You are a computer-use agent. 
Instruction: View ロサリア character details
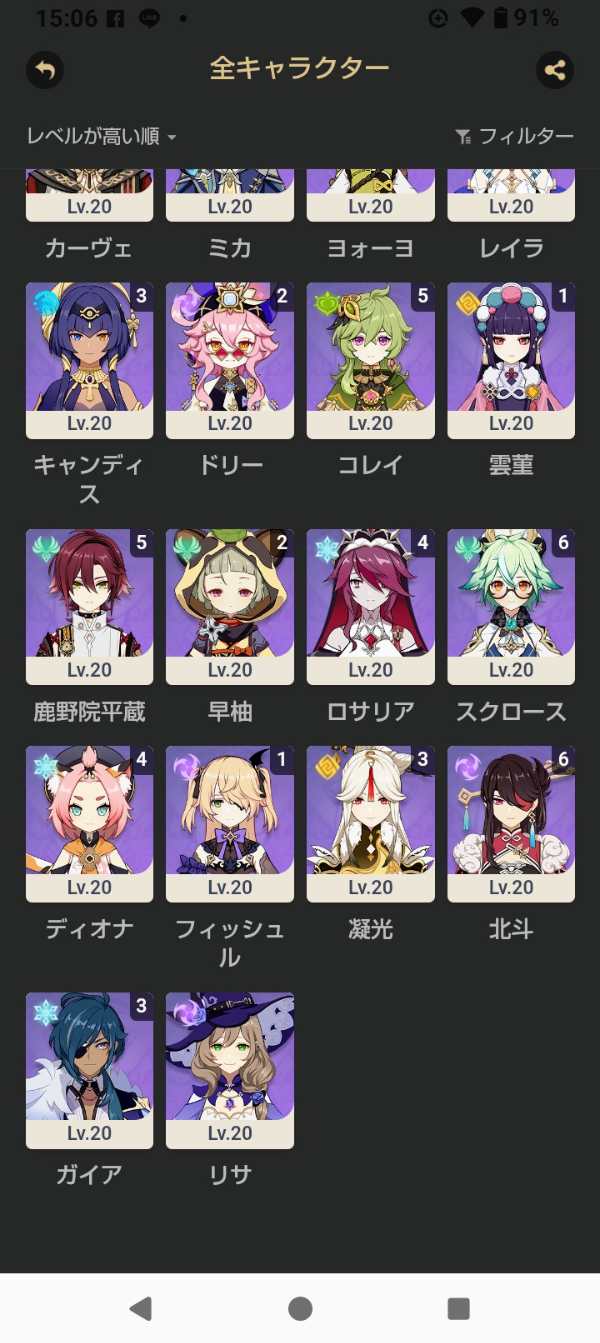tap(370, 607)
